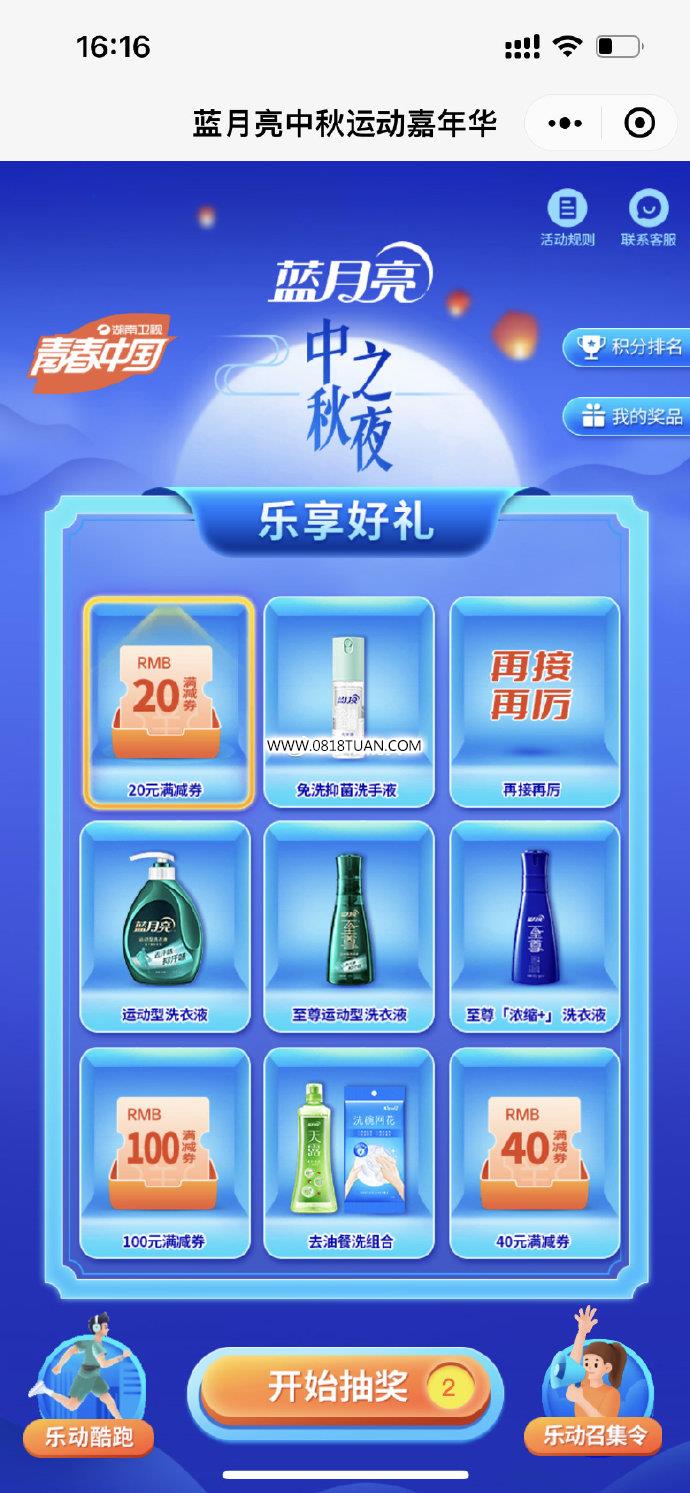Tap 开始抽奖 to start the lottery

point(345,1388)
